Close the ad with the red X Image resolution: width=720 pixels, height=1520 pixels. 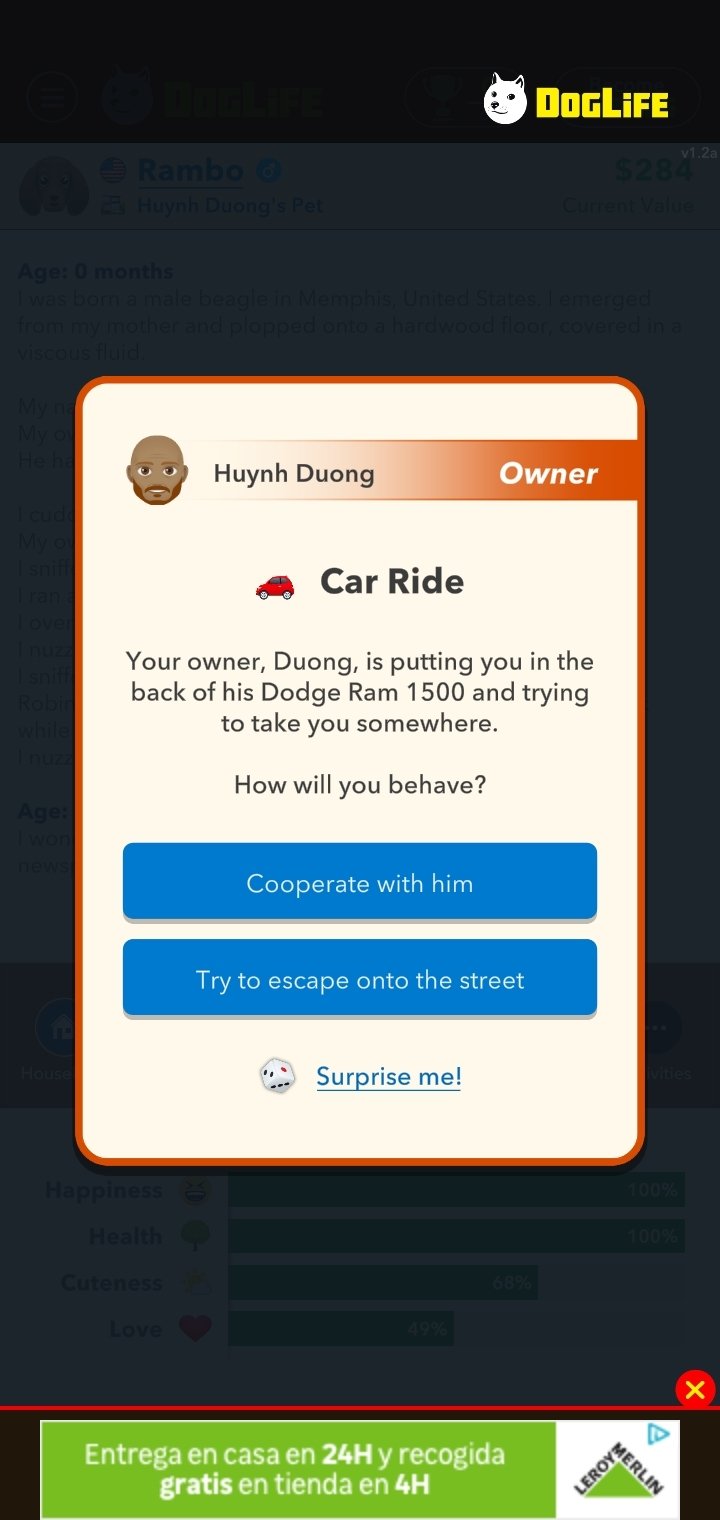[x=695, y=1389]
